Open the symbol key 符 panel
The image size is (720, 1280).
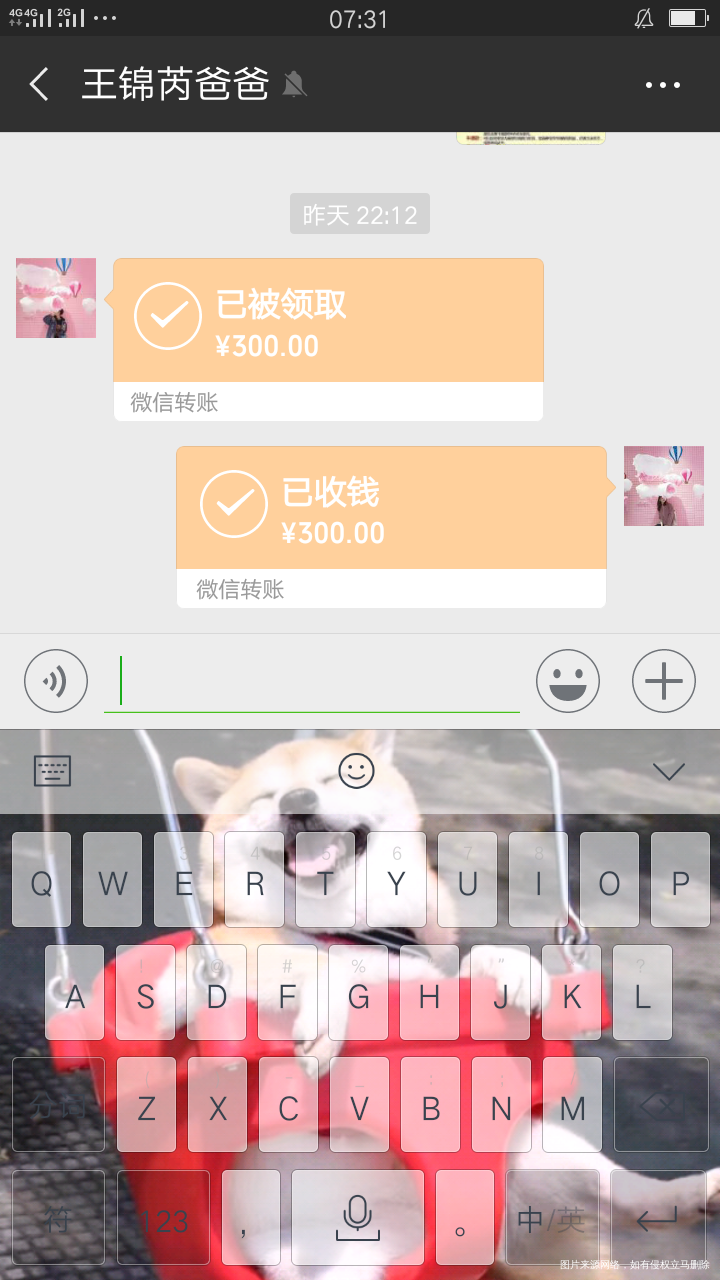[x=57, y=1216]
